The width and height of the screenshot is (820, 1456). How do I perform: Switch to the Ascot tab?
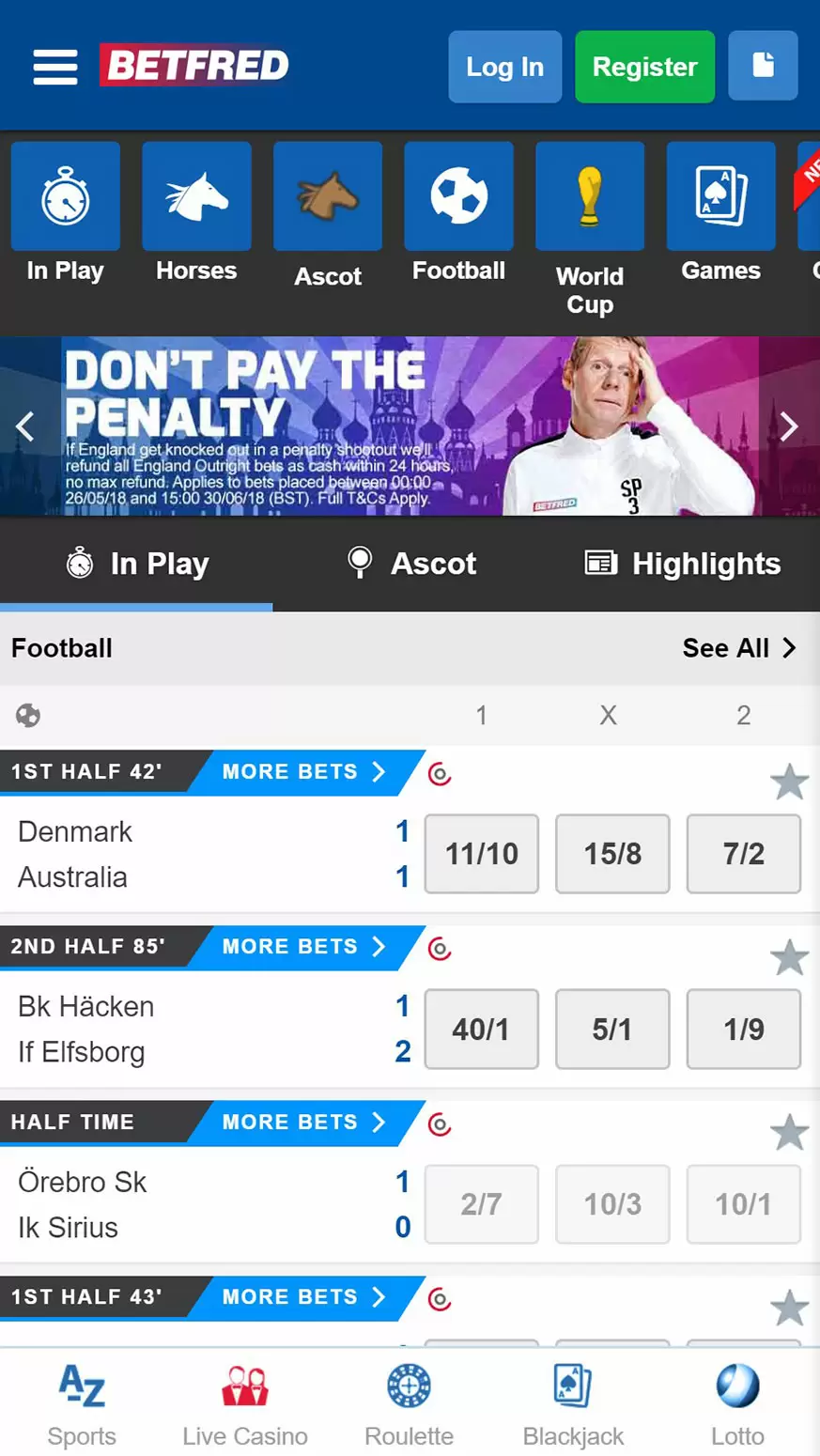(410, 564)
